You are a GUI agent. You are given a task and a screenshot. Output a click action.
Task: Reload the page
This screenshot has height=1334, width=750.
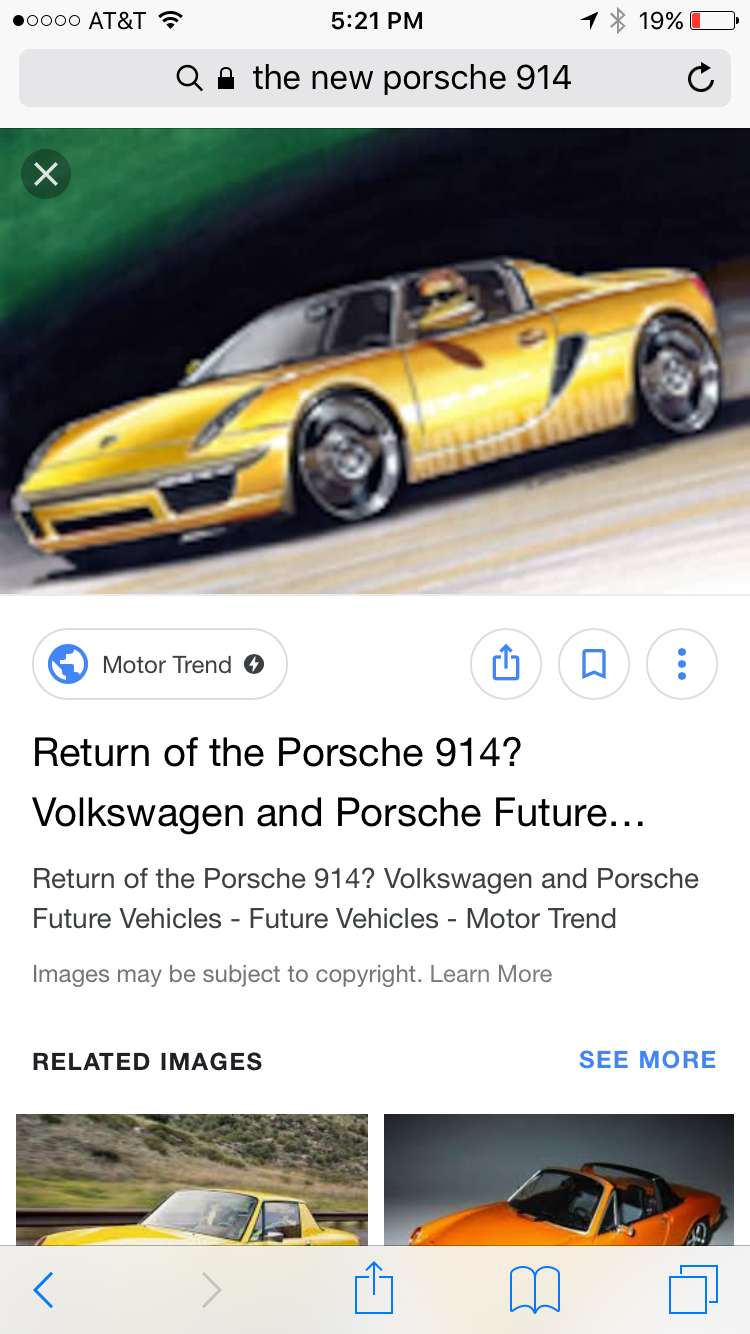tap(701, 78)
